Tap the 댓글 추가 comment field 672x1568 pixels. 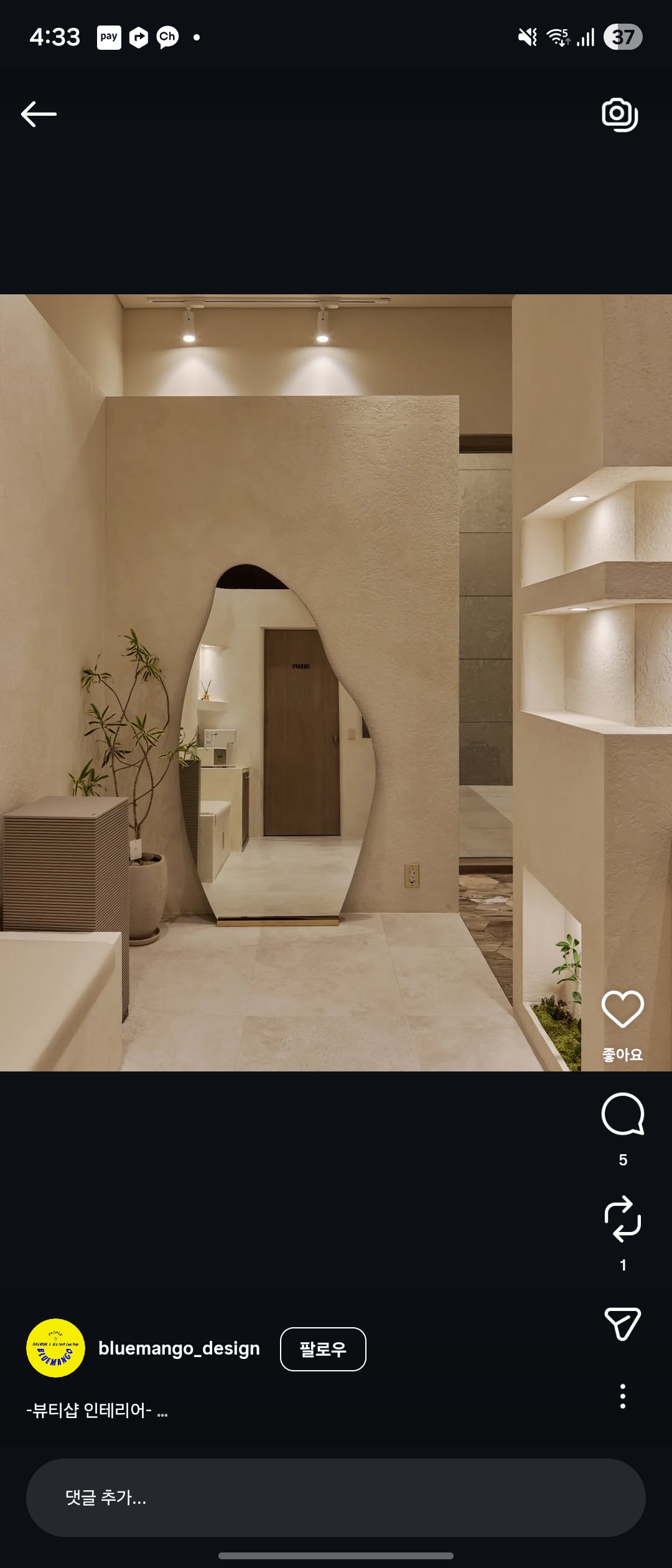click(335, 1498)
